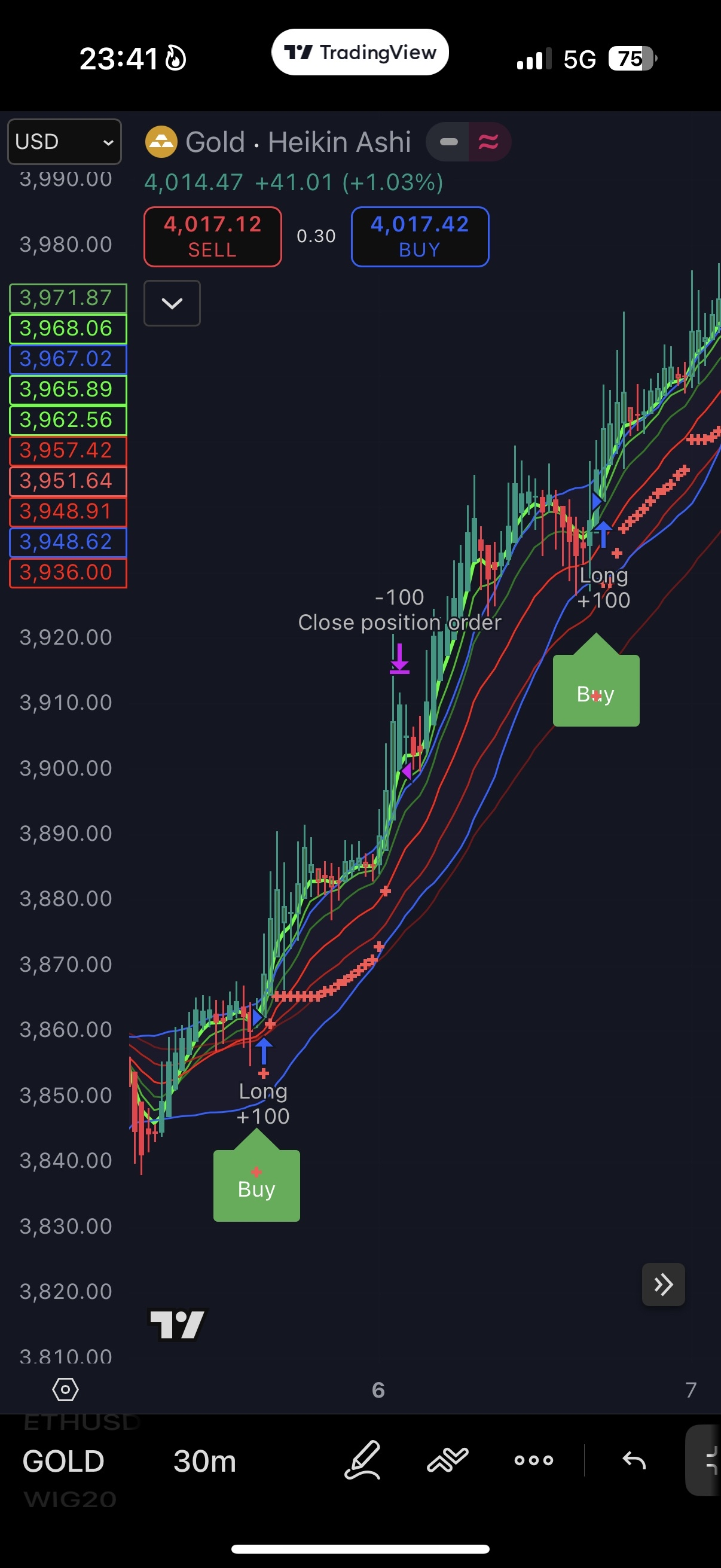Open the USD currency dropdown

pyautogui.click(x=64, y=142)
